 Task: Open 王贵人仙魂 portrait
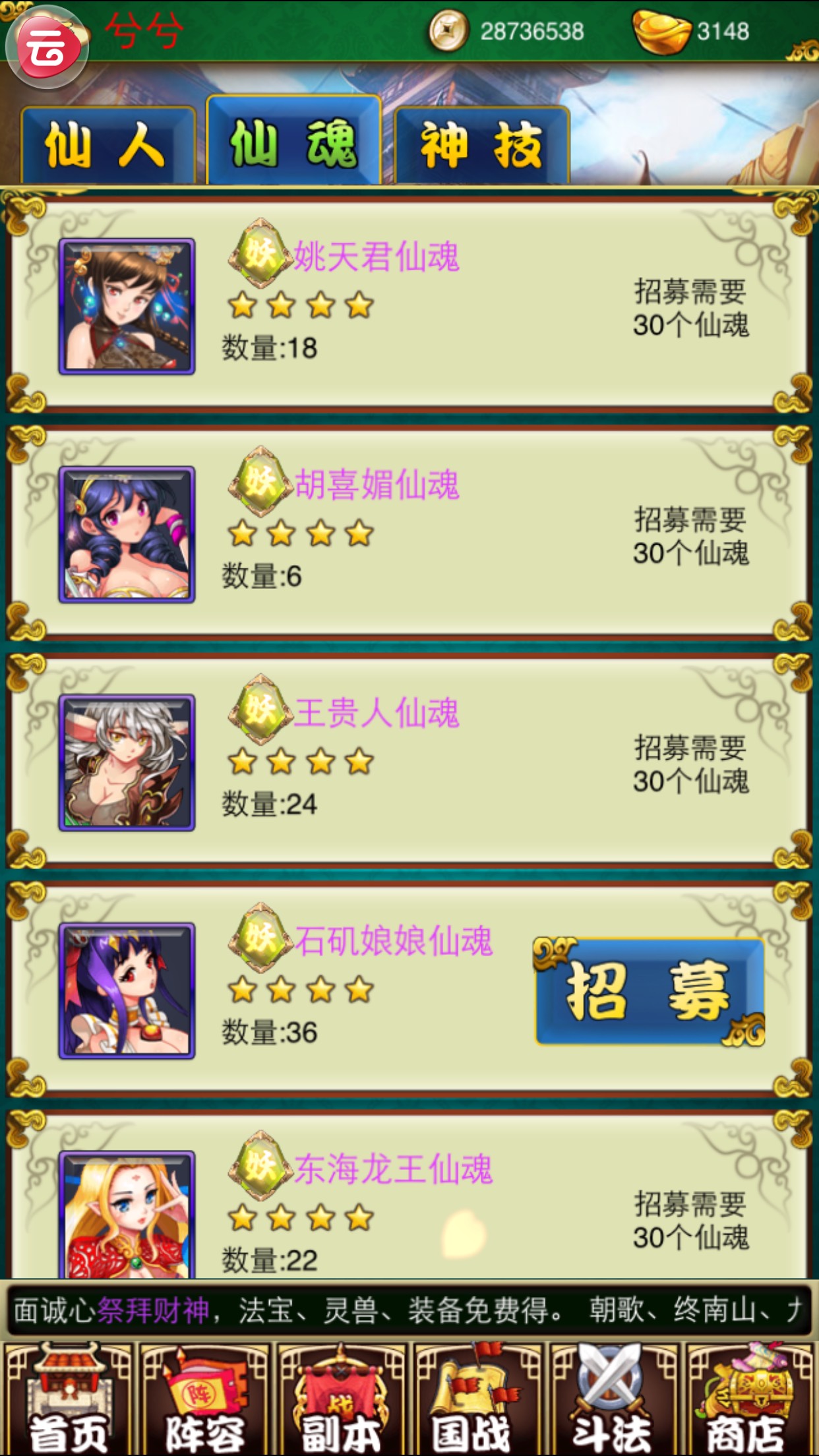127,762
